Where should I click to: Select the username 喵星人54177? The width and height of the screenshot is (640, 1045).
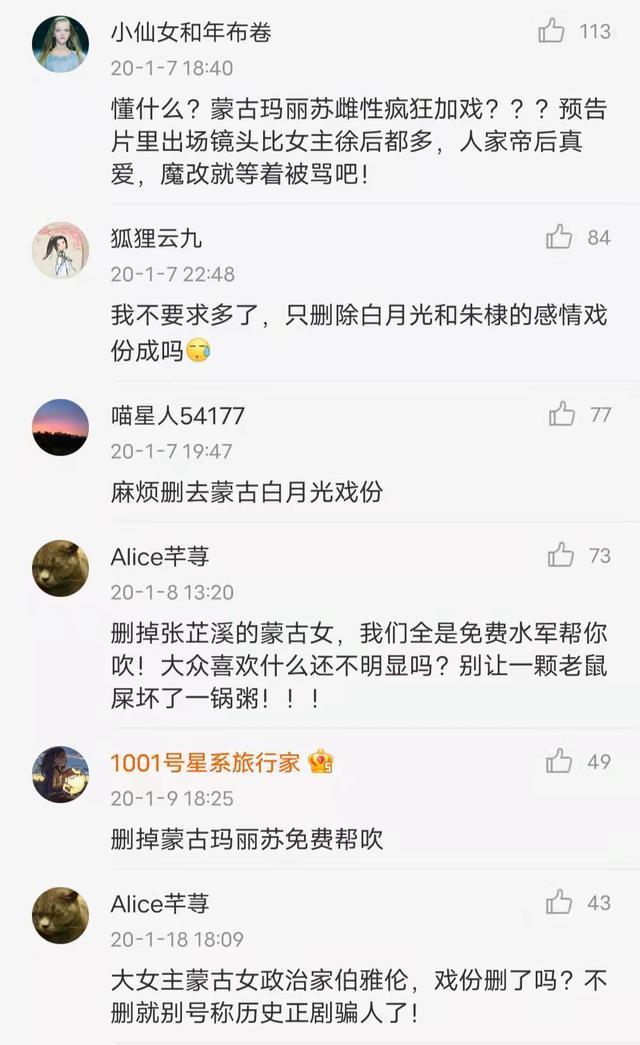point(177,416)
